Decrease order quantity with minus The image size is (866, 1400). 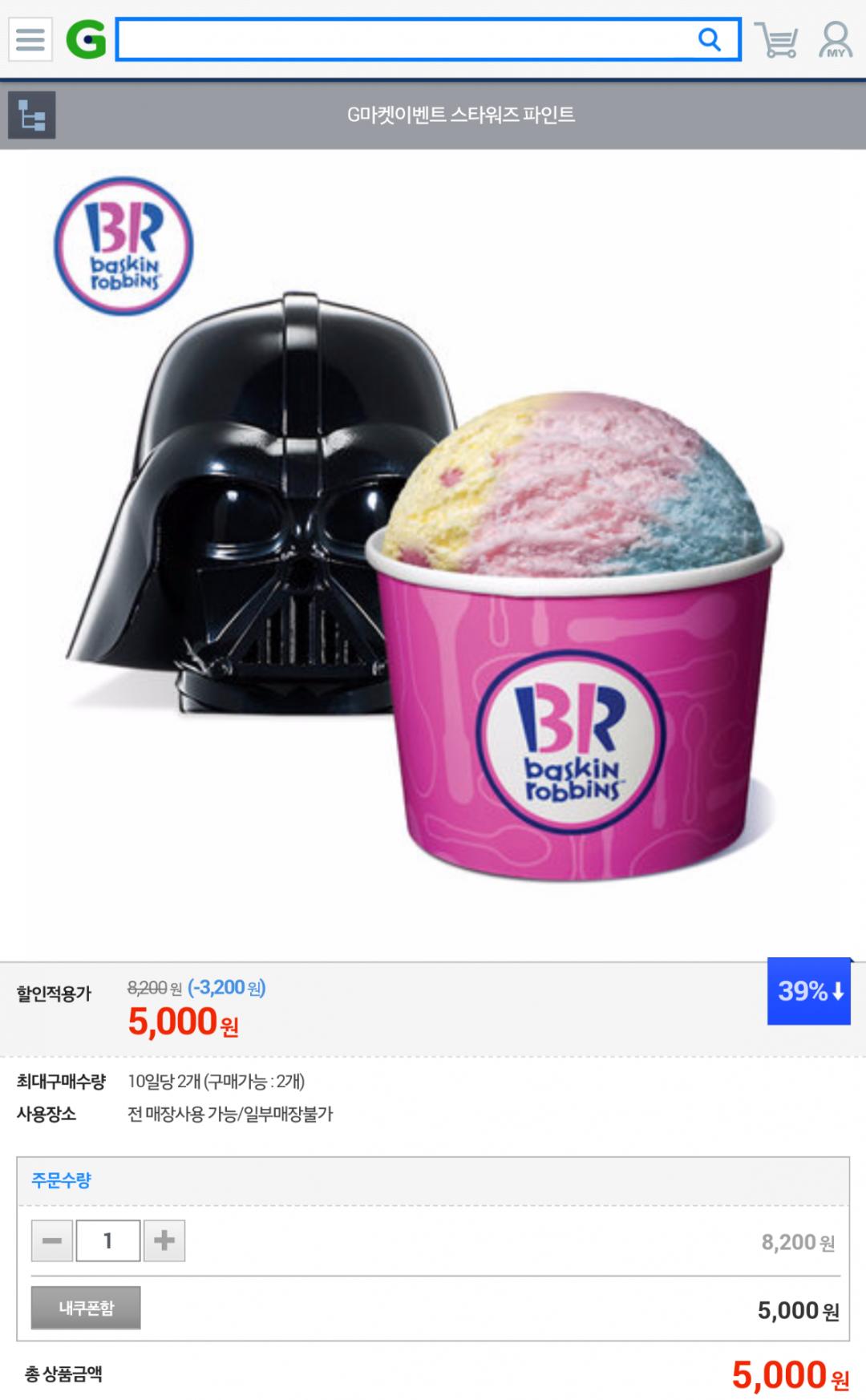point(52,1240)
